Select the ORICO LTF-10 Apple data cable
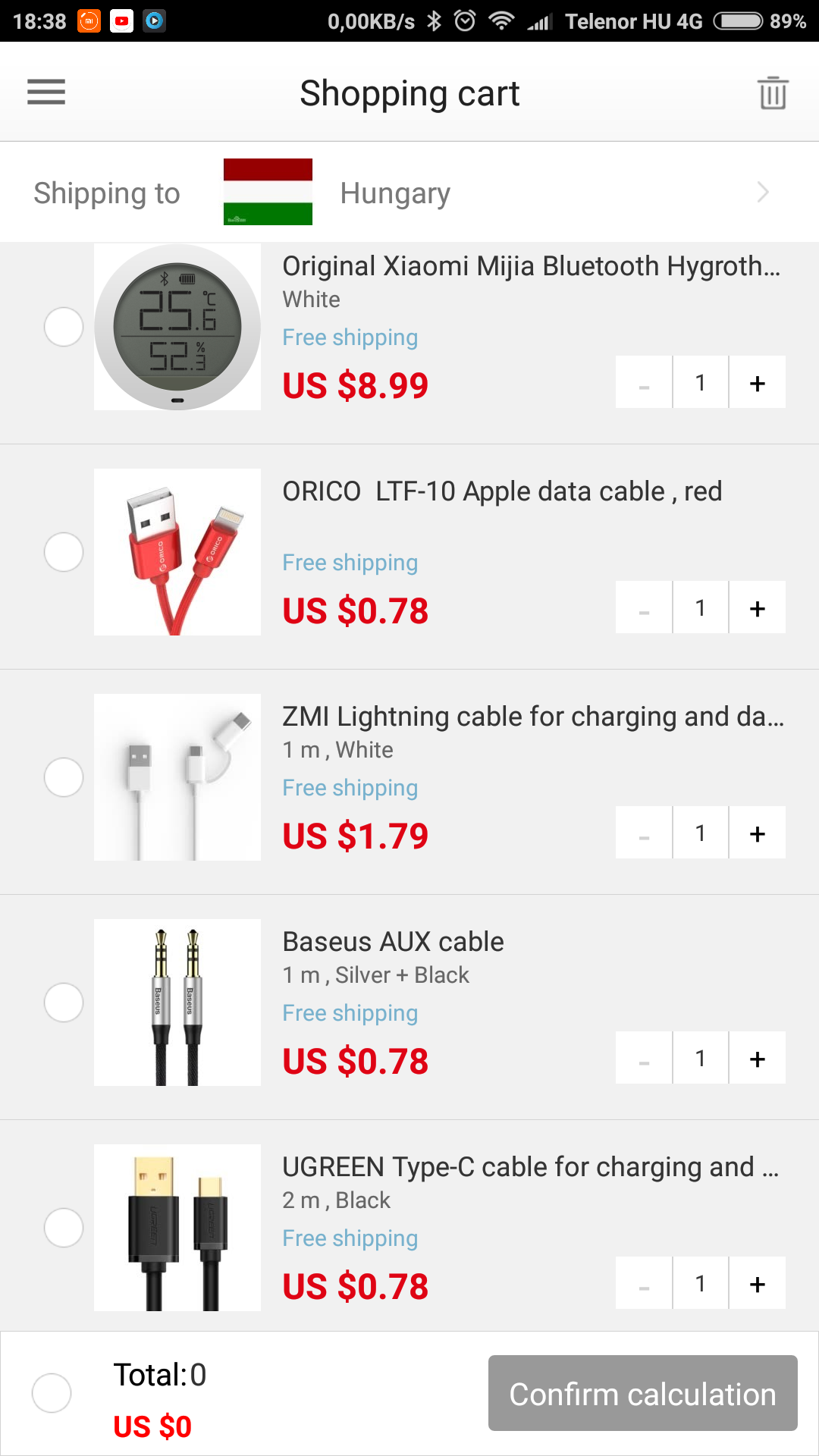The width and height of the screenshot is (819, 1456). tap(64, 552)
